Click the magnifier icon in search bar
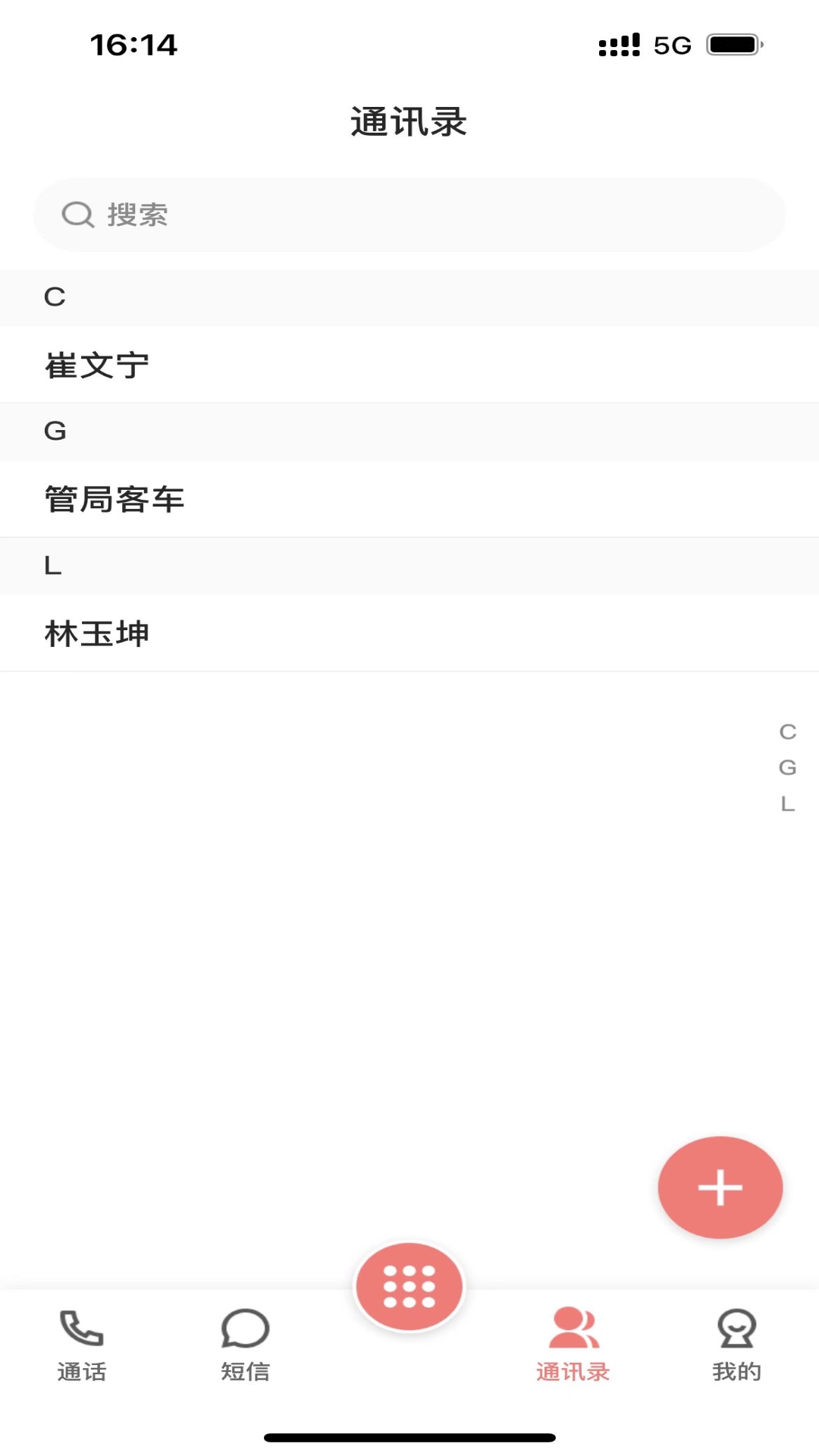The height and width of the screenshot is (1456, 819). (x=77, y=214)
